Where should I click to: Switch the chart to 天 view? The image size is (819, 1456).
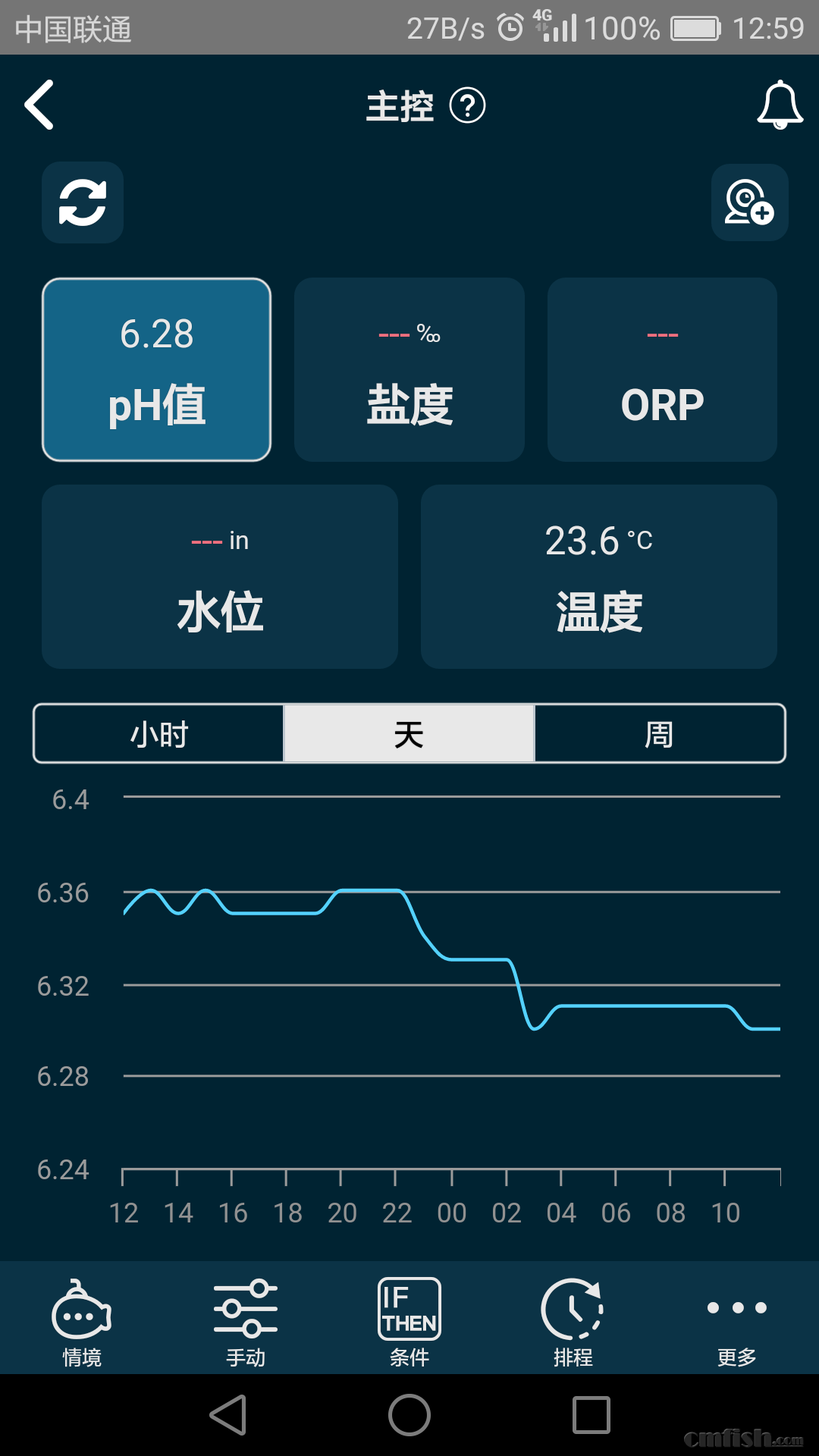[409, 734]
